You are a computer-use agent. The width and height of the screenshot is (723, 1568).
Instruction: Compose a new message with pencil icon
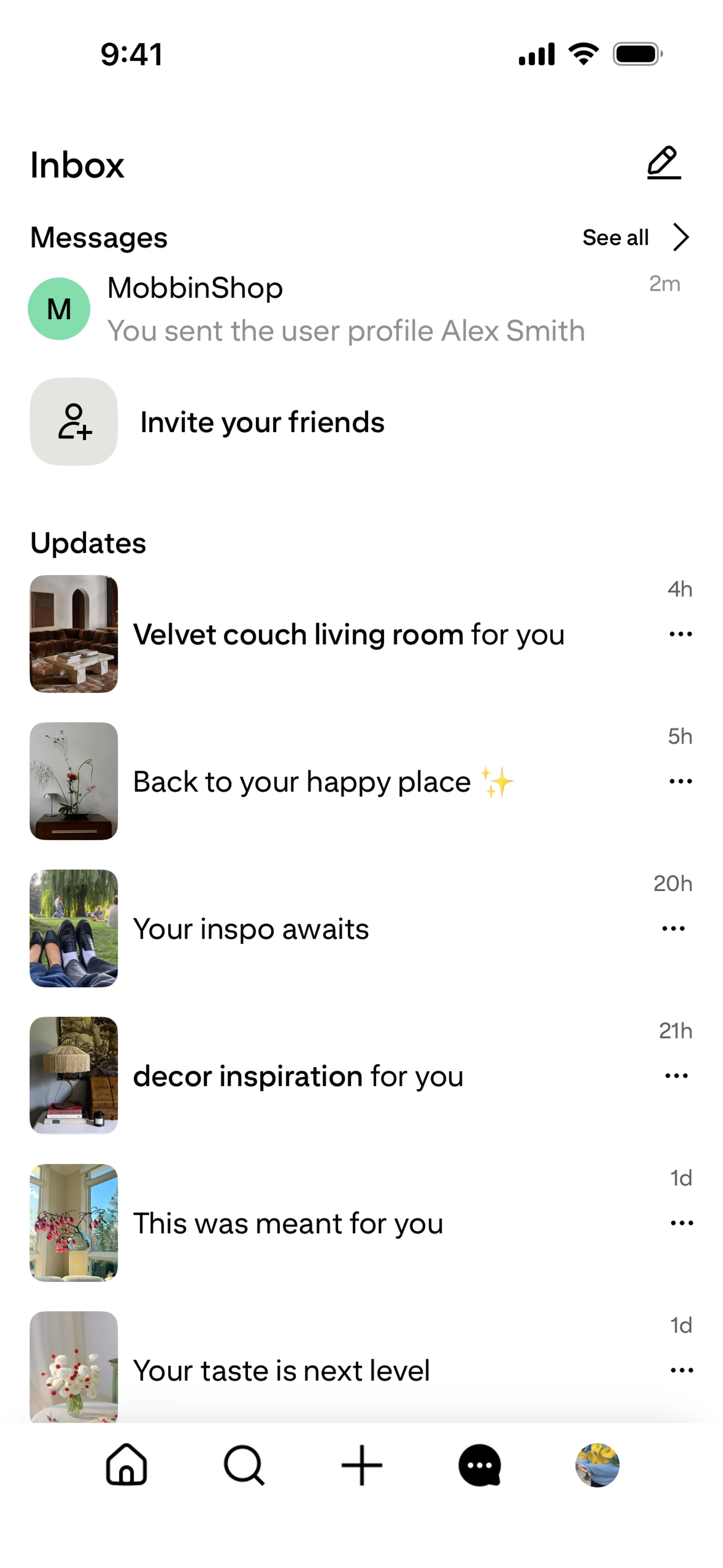[664, 163]
